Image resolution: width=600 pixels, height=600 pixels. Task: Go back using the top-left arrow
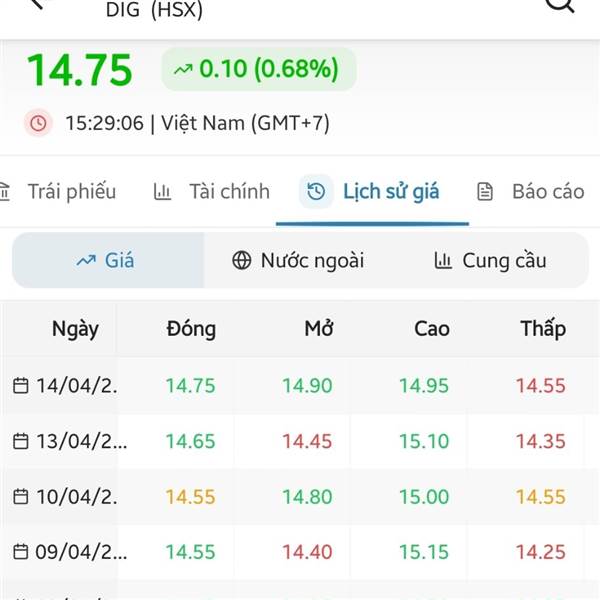[38, 4]
